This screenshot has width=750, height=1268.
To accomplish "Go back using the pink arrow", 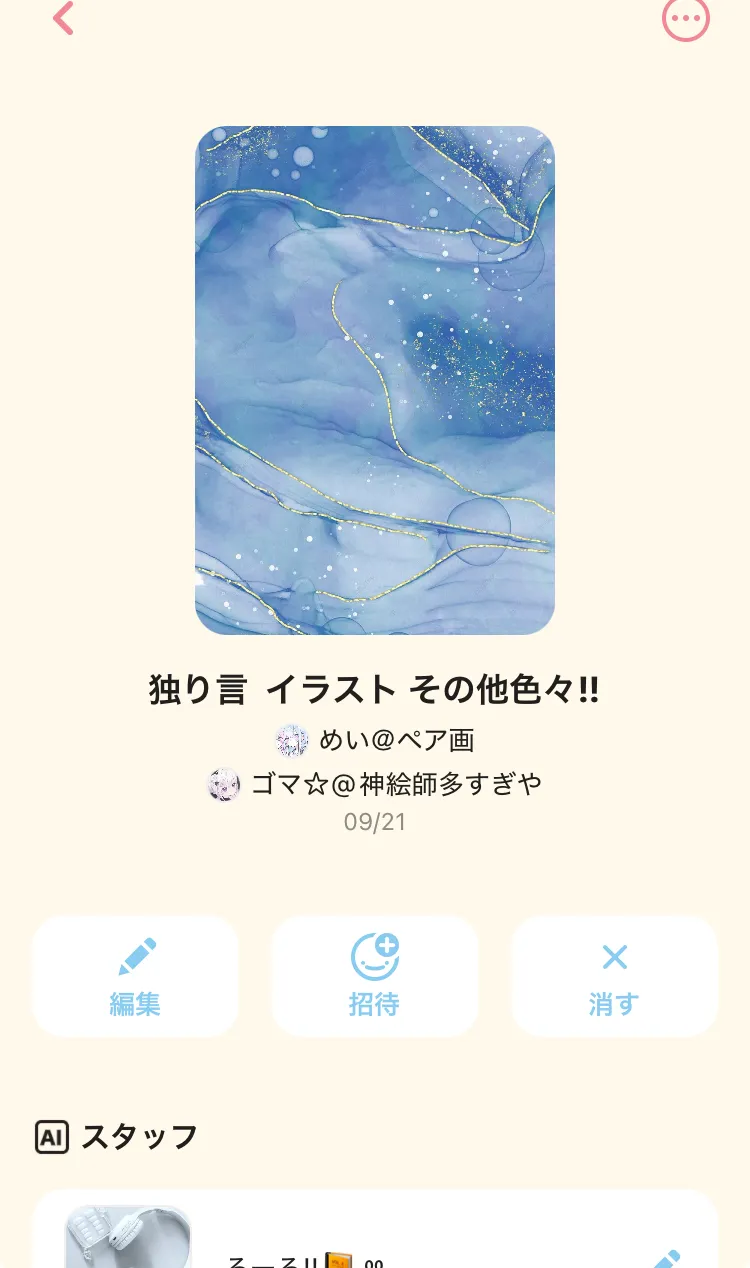I will point(63,18).
